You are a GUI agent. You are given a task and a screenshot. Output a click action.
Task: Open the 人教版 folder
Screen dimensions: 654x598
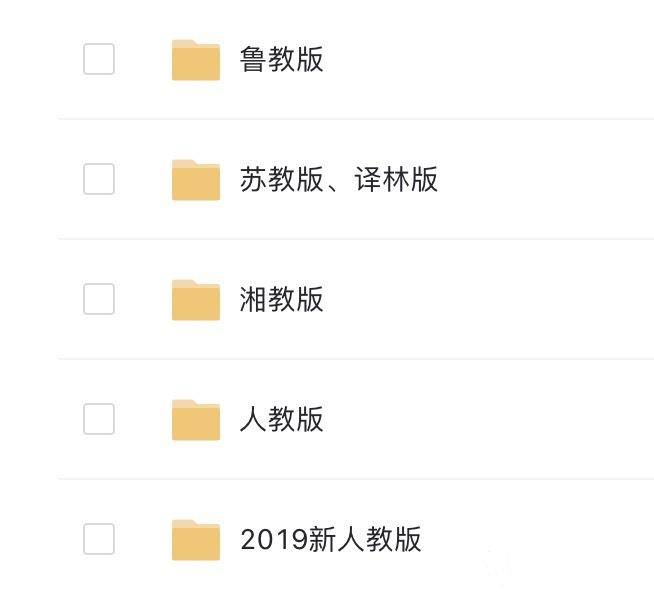click(281, 420)
